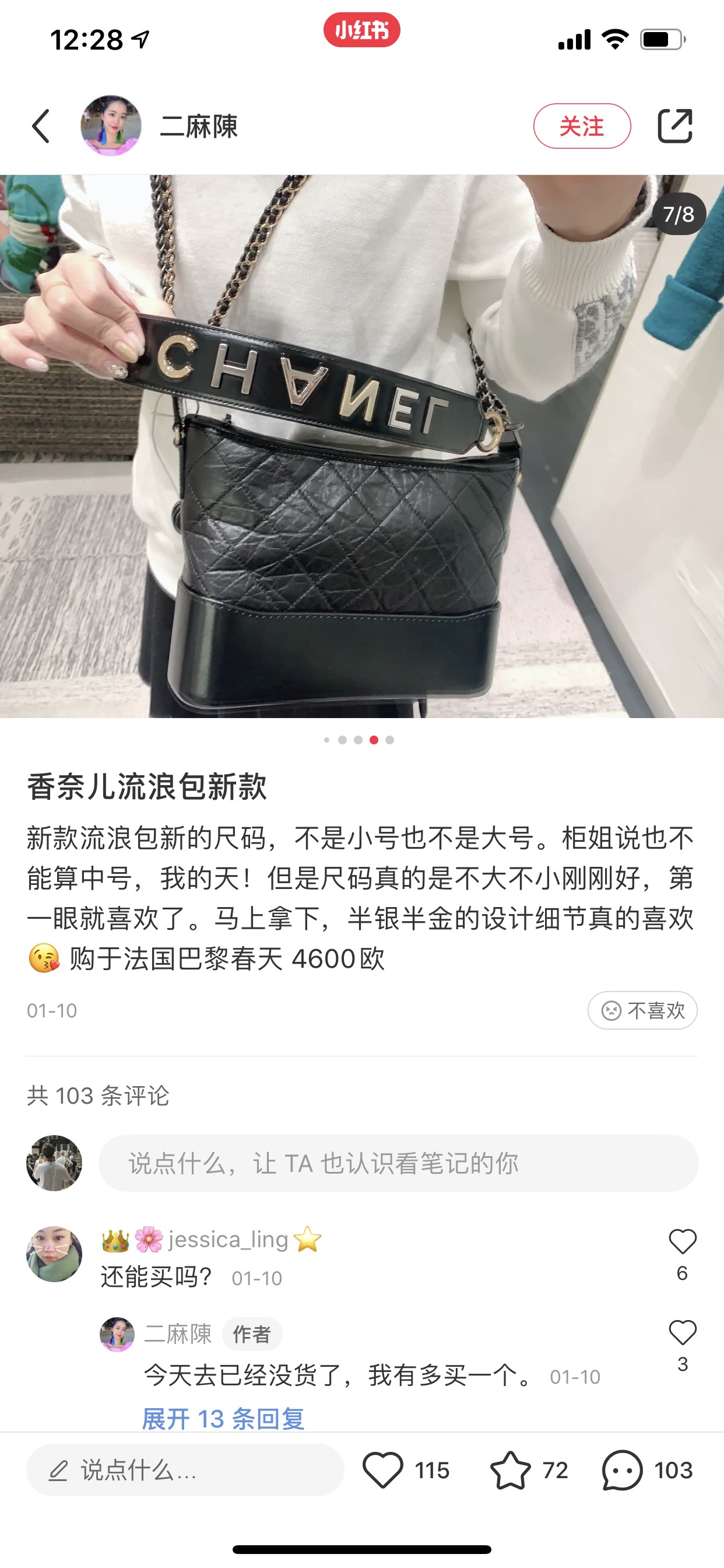Open jessica_ling's profile avatar
The width and height of the screenshot is (724, 1568).
tap(54, 1255)
